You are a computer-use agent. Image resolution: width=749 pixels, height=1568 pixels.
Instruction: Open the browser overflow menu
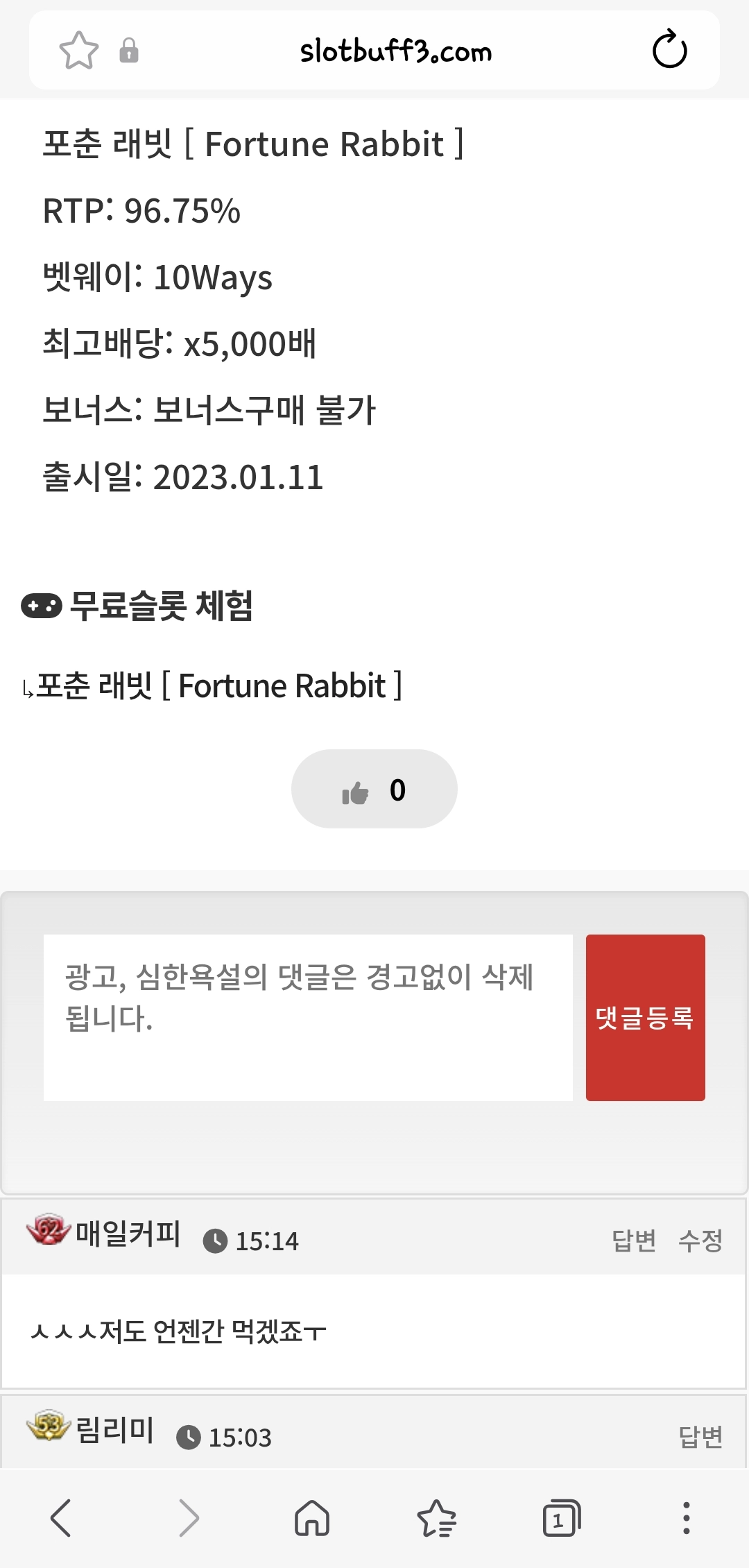pos(686,1518)
